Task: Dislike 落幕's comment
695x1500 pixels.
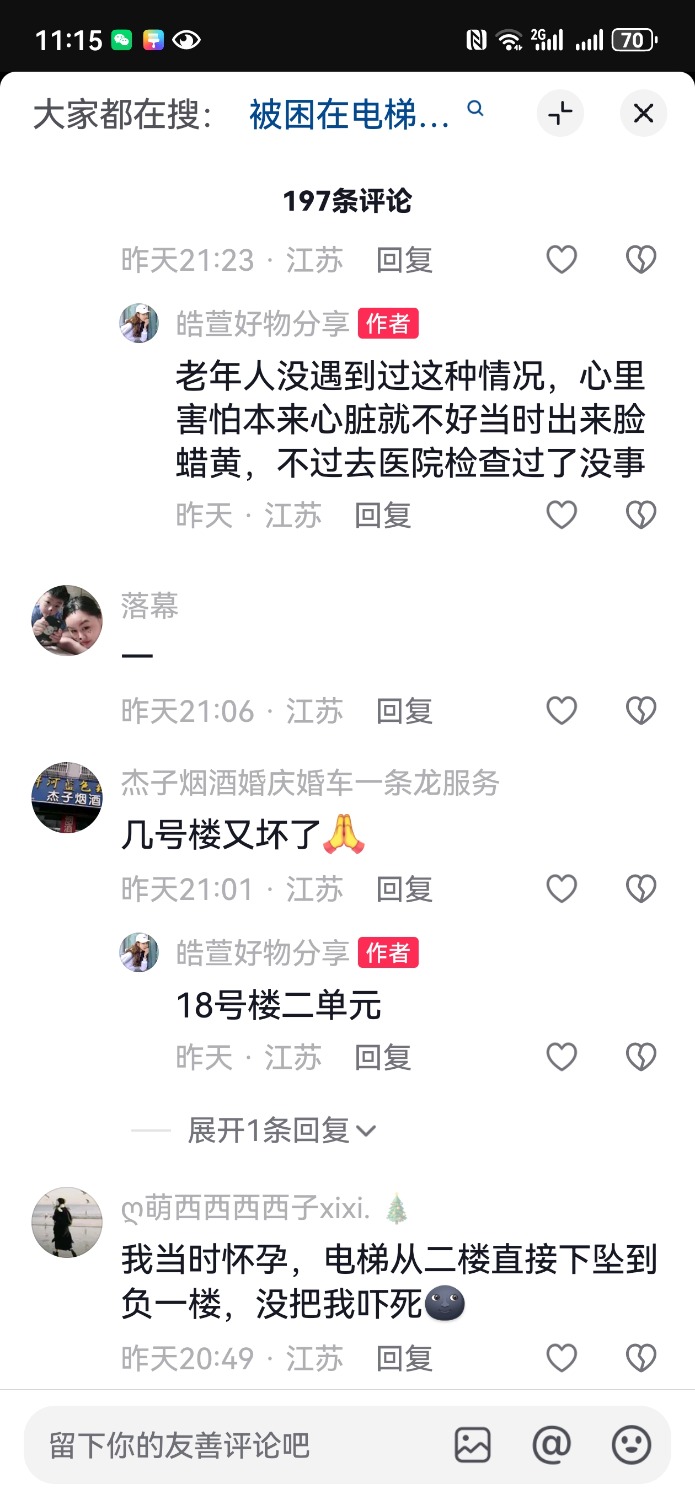Action: point(640,711)
